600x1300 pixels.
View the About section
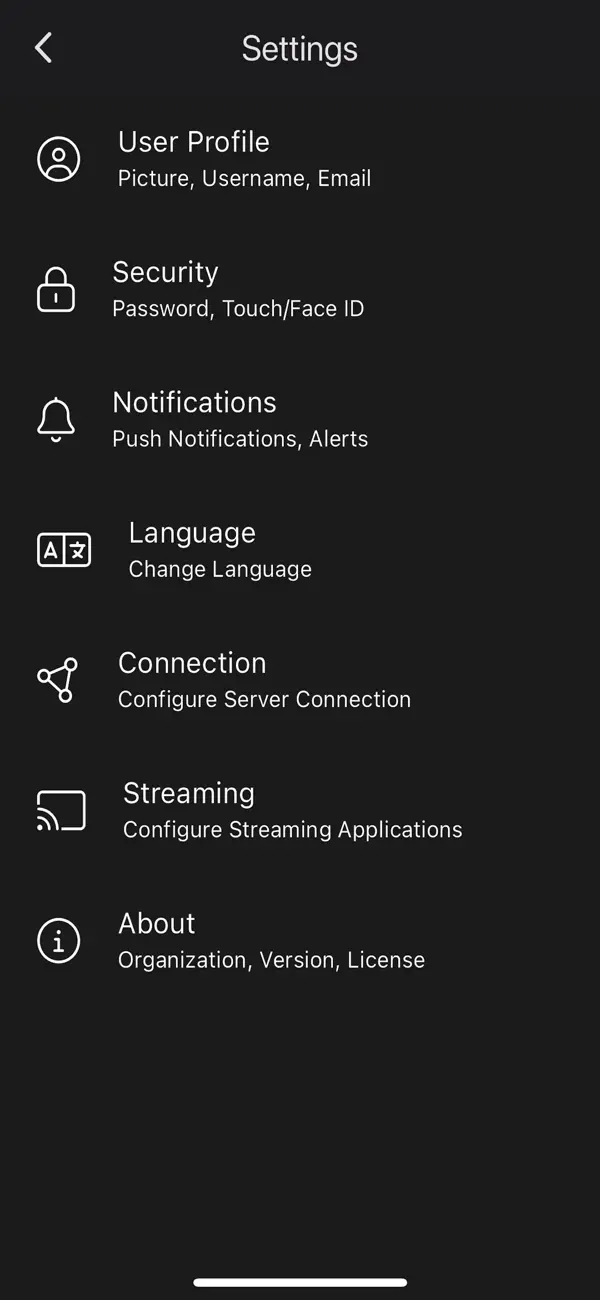coord(300,940)
